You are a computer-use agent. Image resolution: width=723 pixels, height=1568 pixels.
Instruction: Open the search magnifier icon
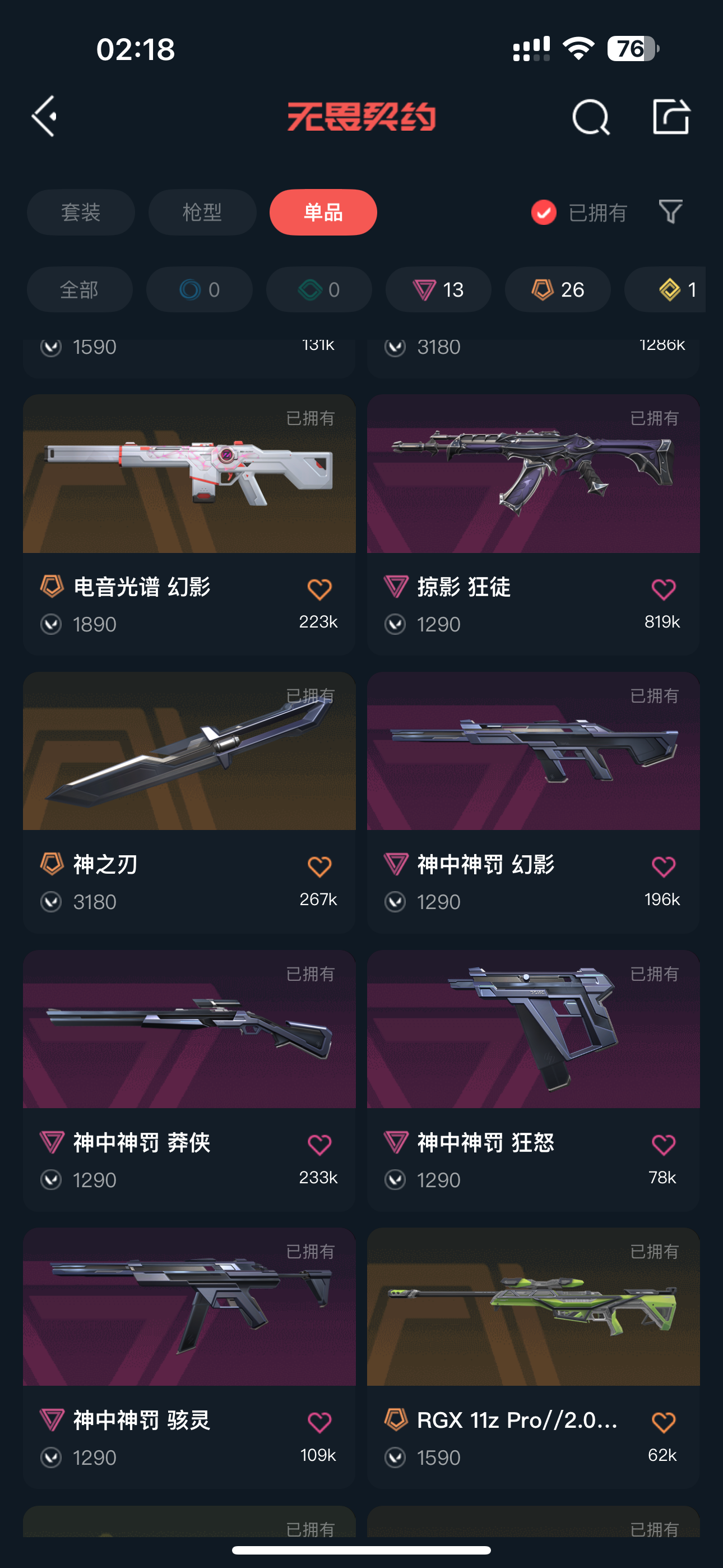tap(590, 116)
